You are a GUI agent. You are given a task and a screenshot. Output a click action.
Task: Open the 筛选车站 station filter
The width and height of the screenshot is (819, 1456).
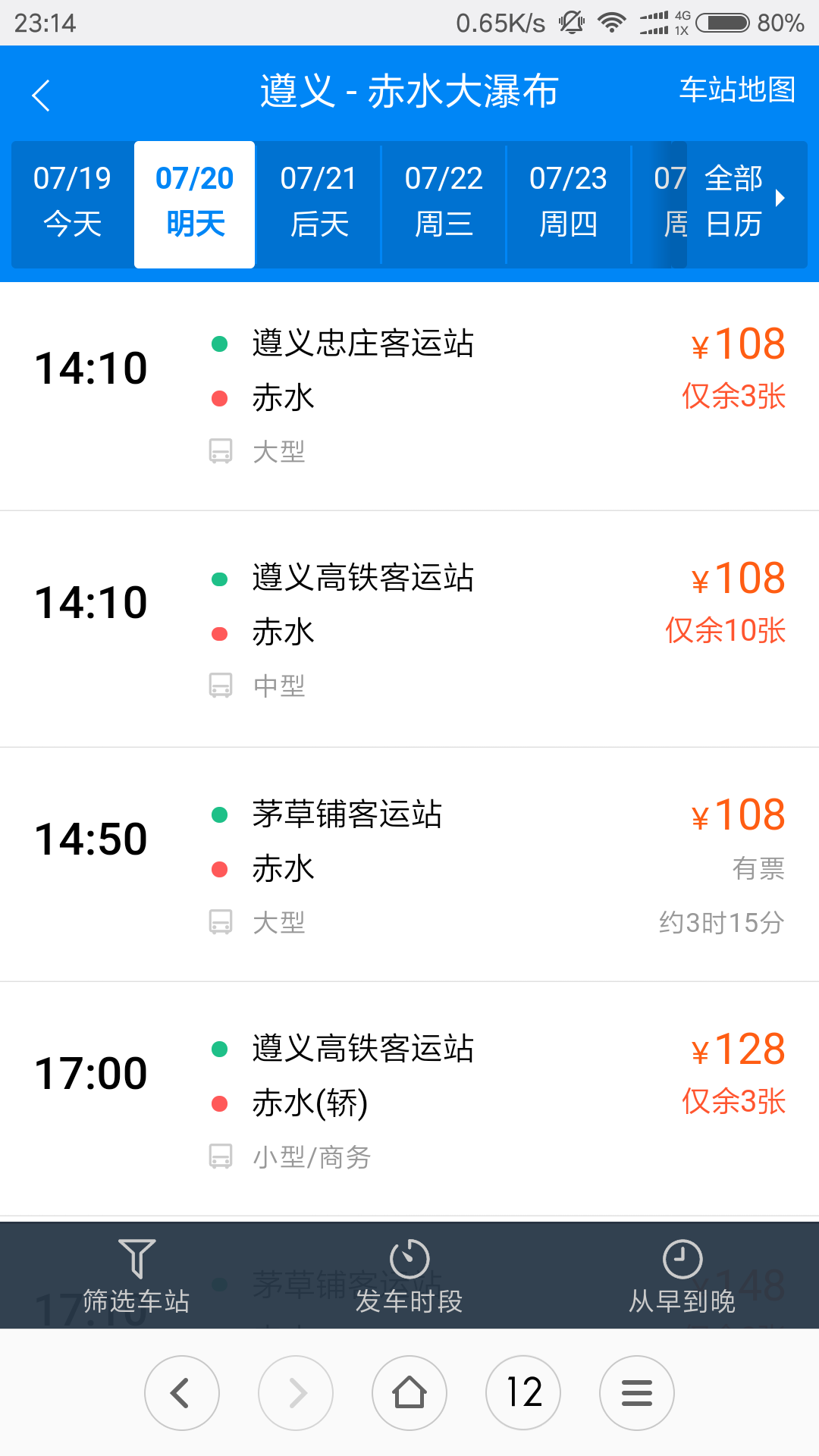click(136, 1276)
